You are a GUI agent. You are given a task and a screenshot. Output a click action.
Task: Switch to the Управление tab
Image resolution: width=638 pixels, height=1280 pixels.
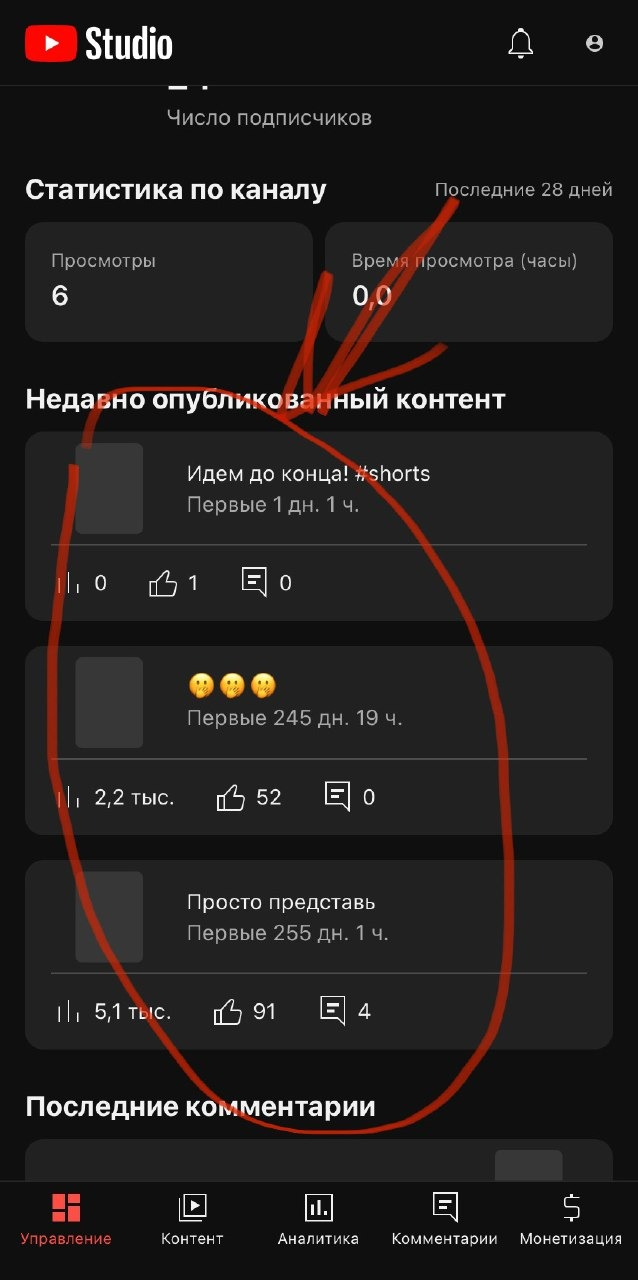pos(66,1220)
